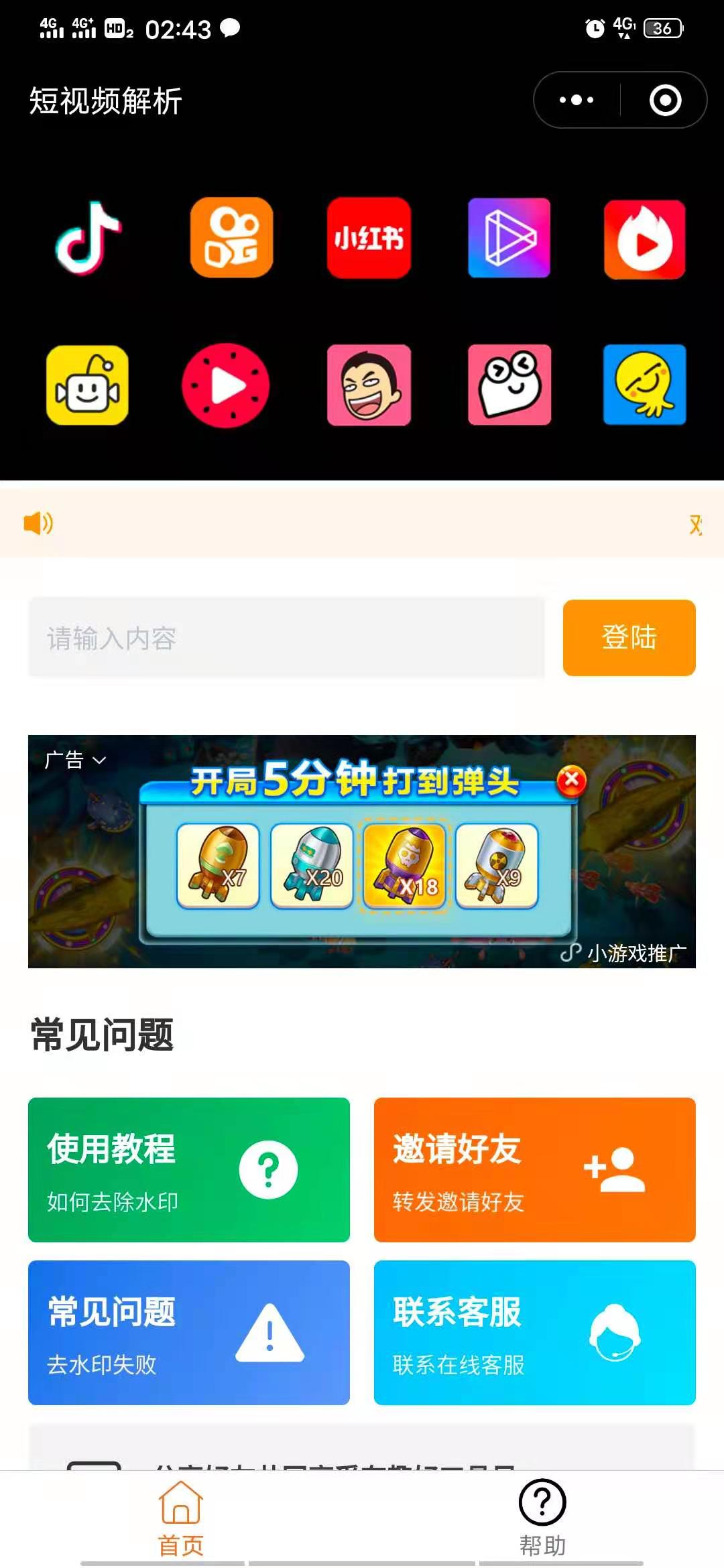Select the Kuaishou orange camera icon
Image resolution: width=724 pixels, height=1568 pixels.
pyautogui.click(x=231, y=238)
